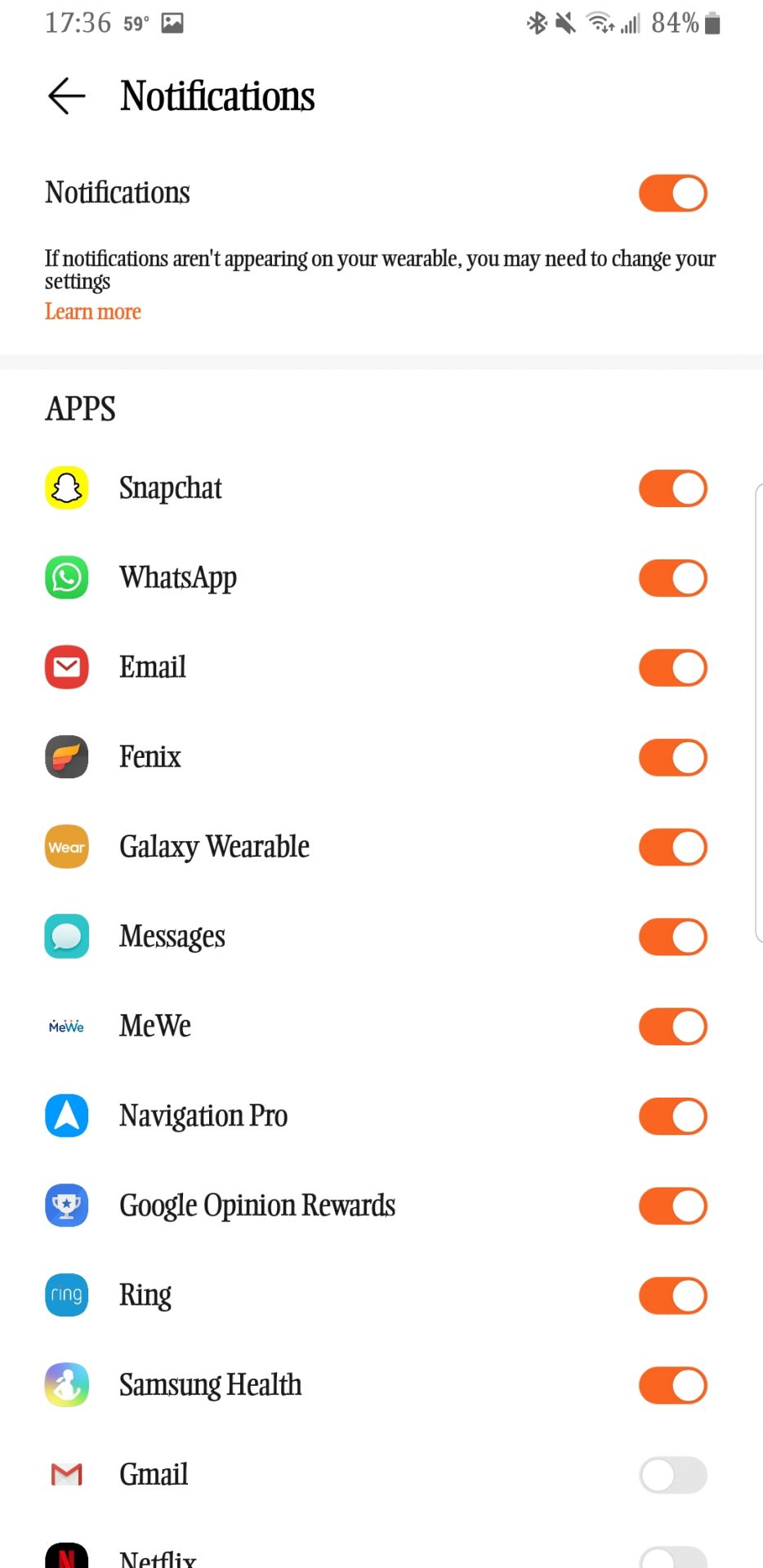Viewport: 763px width, 1568px height.
Task: Open the Learn more link
Action: pyautogui.click(x=92, y=312)
